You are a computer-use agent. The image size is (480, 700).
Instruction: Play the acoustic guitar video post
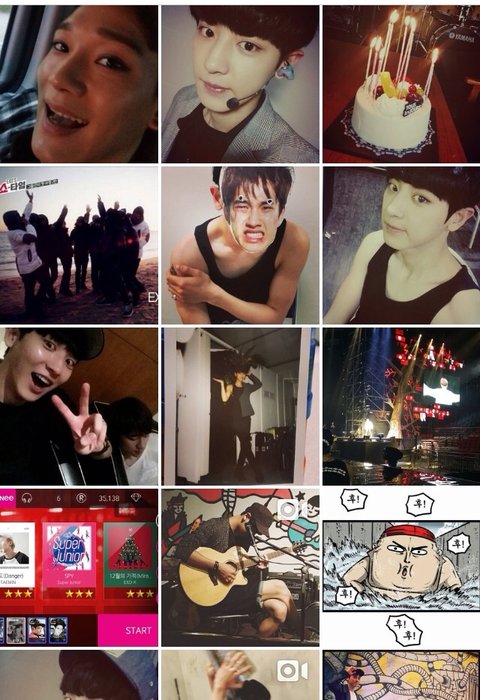coord(240,567)
